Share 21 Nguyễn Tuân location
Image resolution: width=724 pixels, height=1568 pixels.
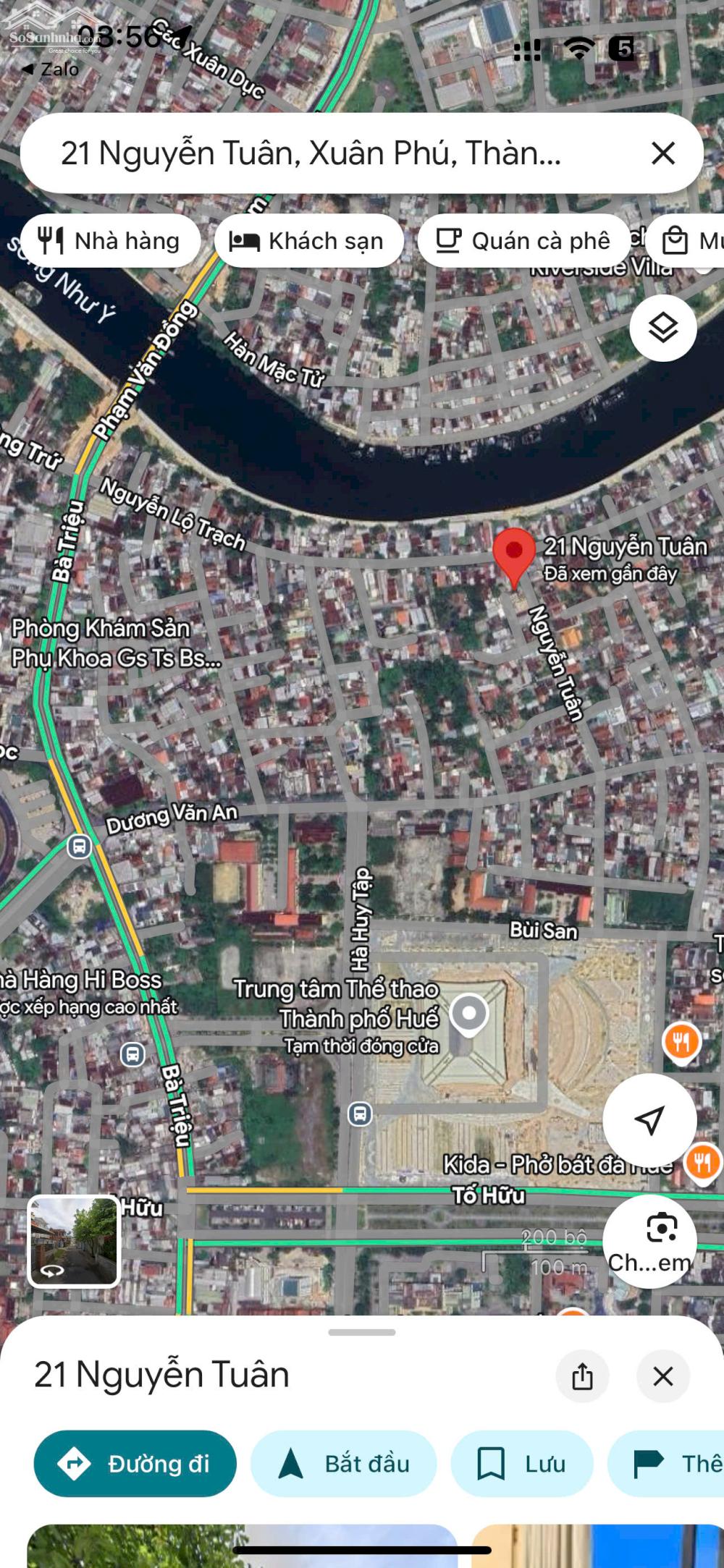coord(581,1376)
